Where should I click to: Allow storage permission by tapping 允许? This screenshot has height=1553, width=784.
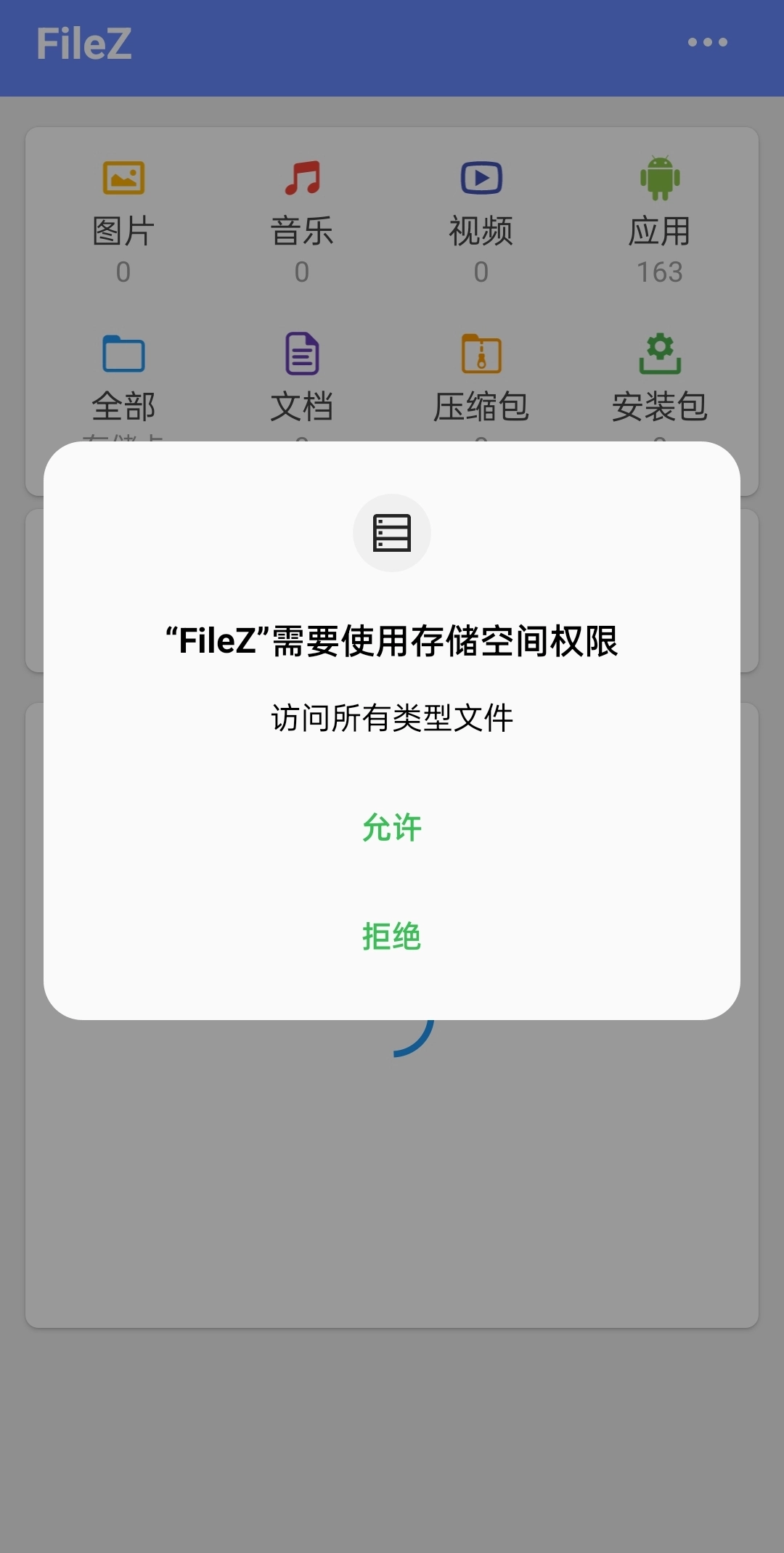coord(392,828)
